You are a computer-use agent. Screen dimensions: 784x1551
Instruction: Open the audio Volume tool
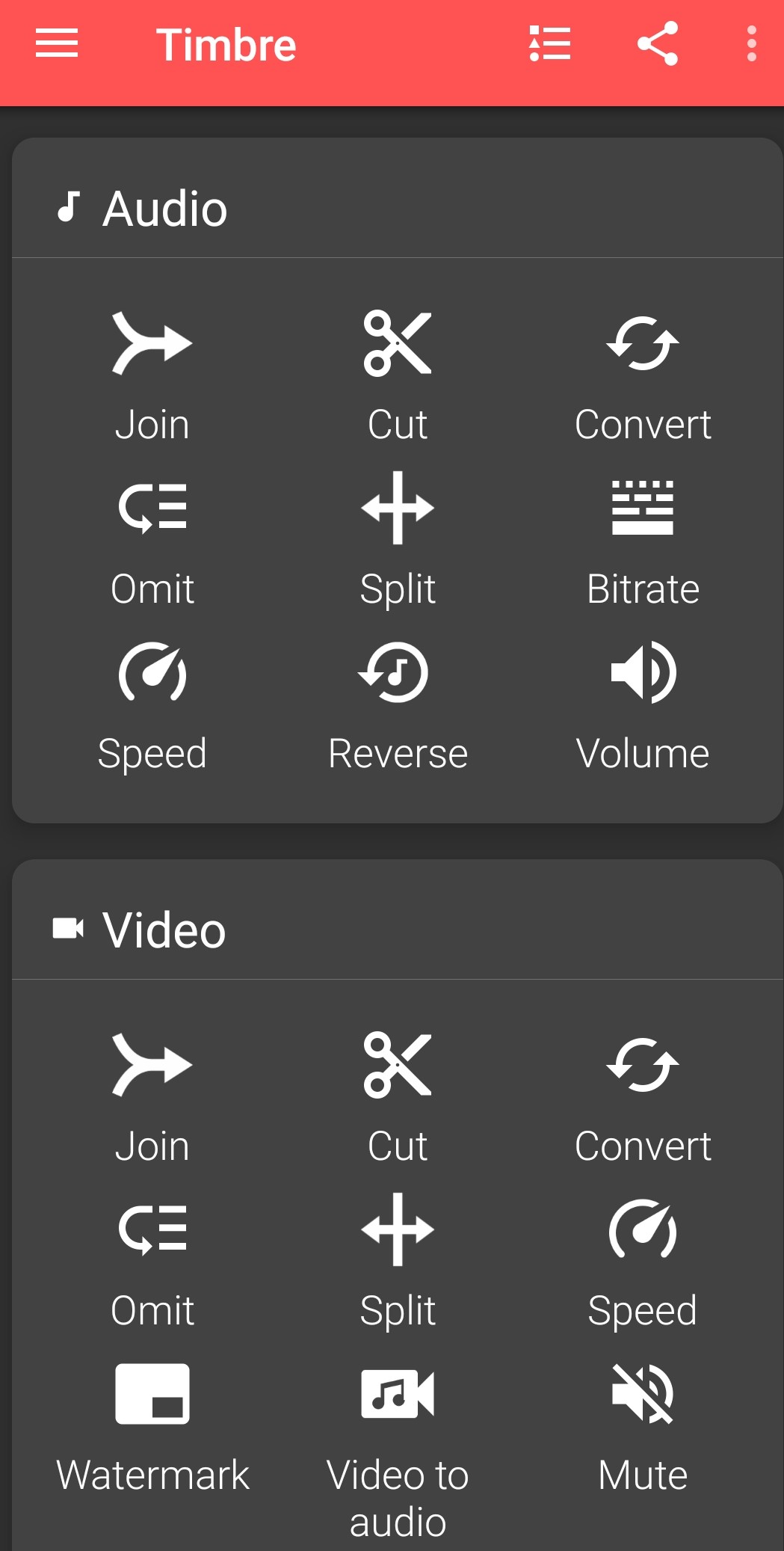click(x=643, y=703)
